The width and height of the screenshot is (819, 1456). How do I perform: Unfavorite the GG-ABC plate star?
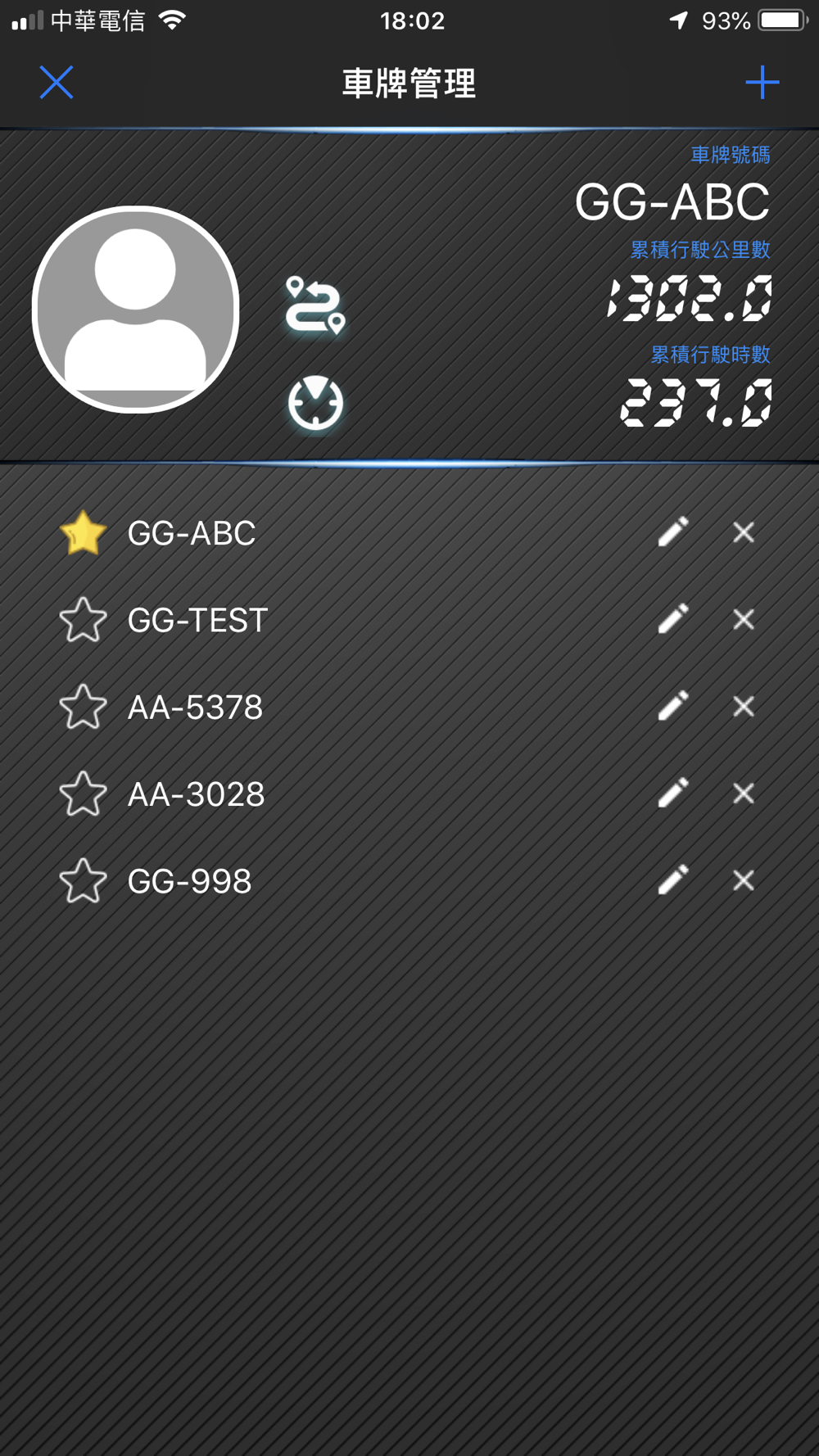coord(84,533)
